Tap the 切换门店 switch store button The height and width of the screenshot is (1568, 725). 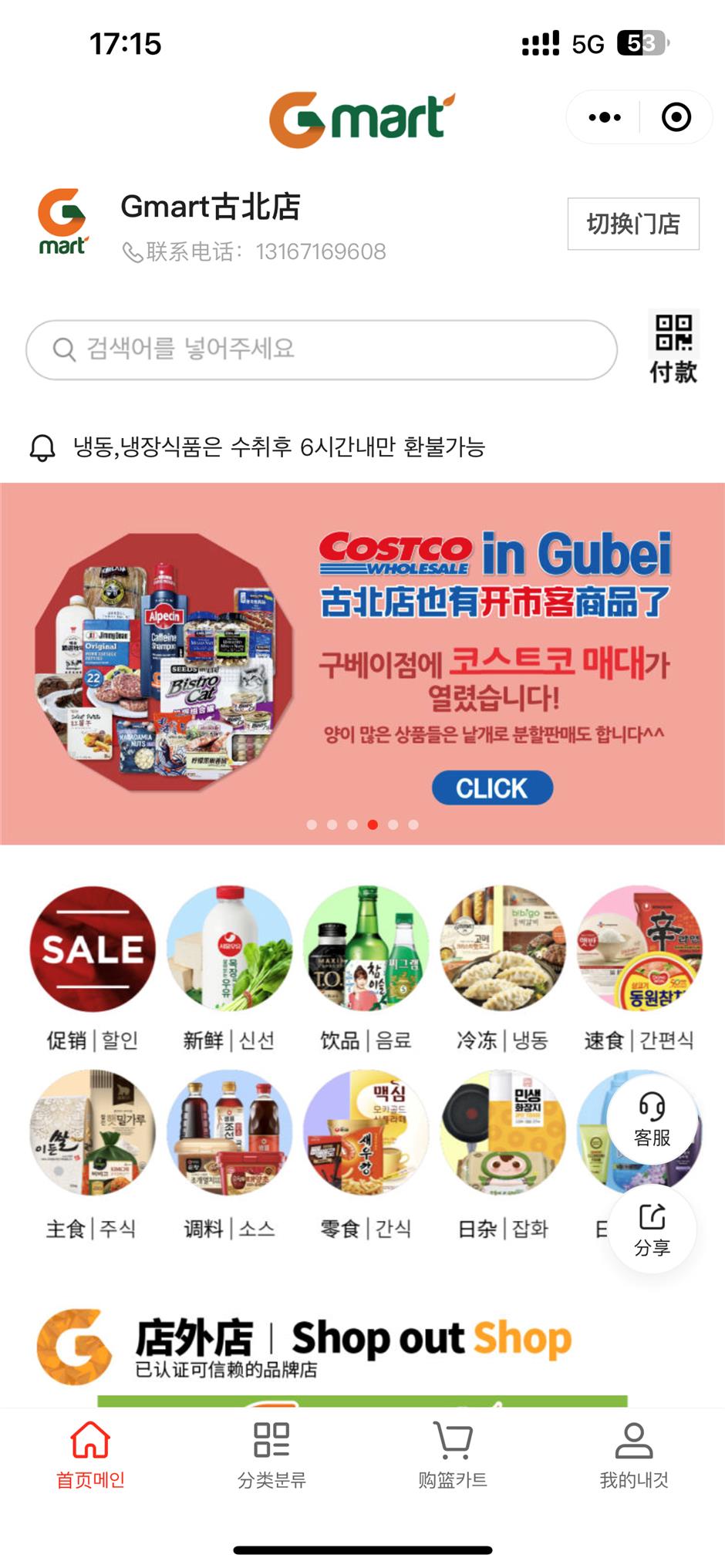coord(632,224)
